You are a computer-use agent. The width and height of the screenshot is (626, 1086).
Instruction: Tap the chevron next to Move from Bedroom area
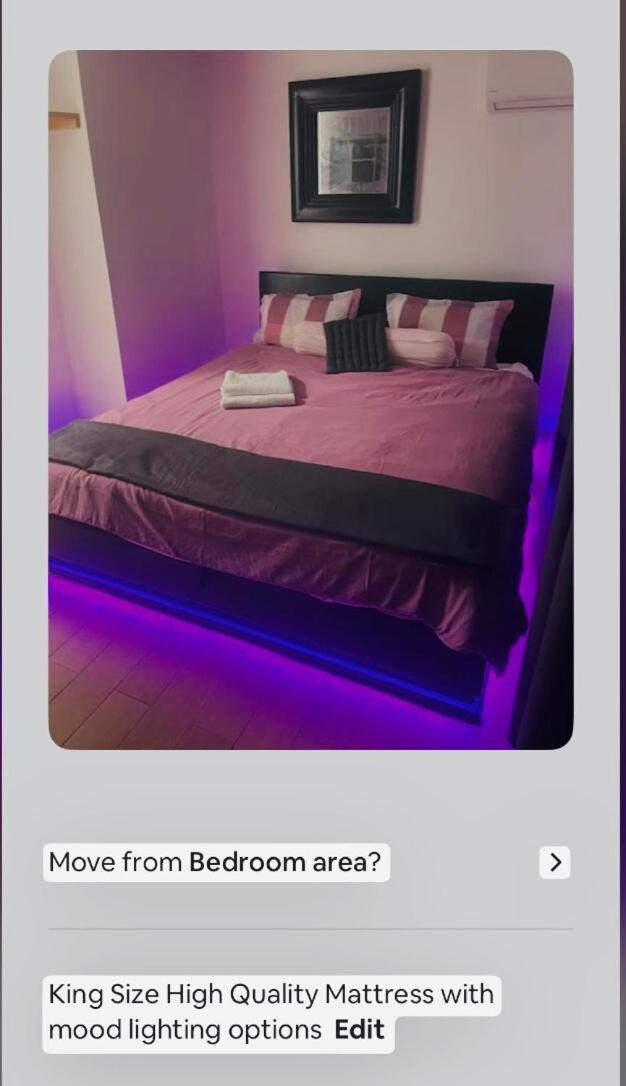click(x=555, y=862)
